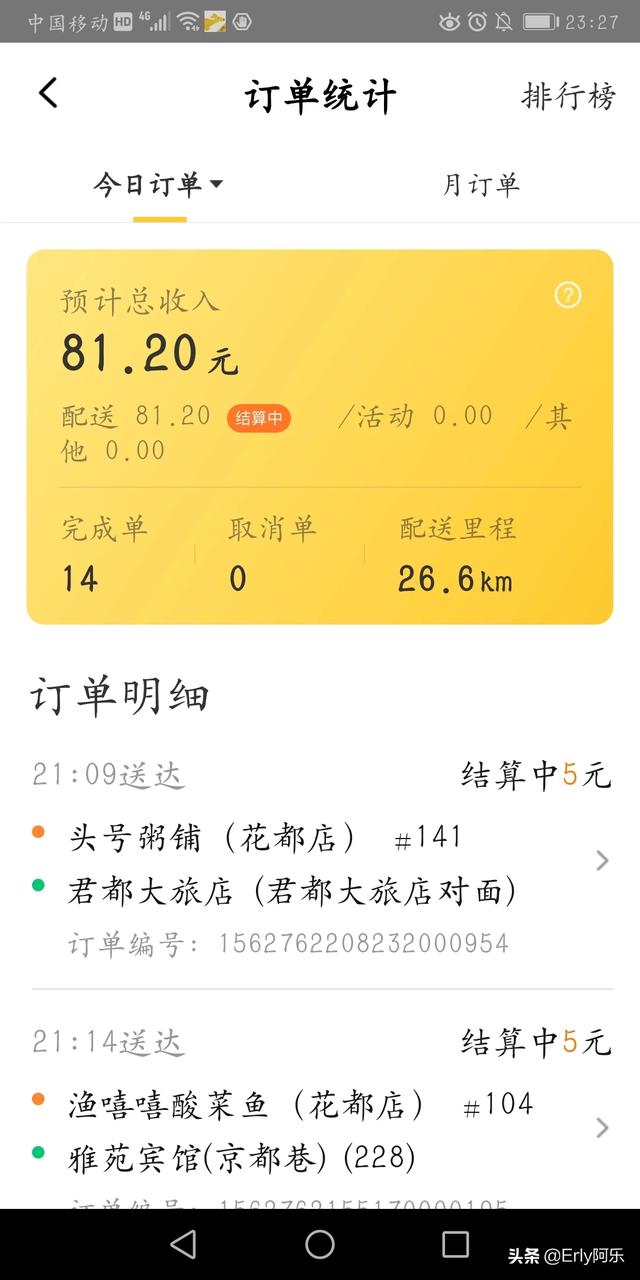Switch to the 月订单 tab
Image resolution: width=640 pixels, height=1280 pixels.
pyautogui.click(x=481, y=185)
